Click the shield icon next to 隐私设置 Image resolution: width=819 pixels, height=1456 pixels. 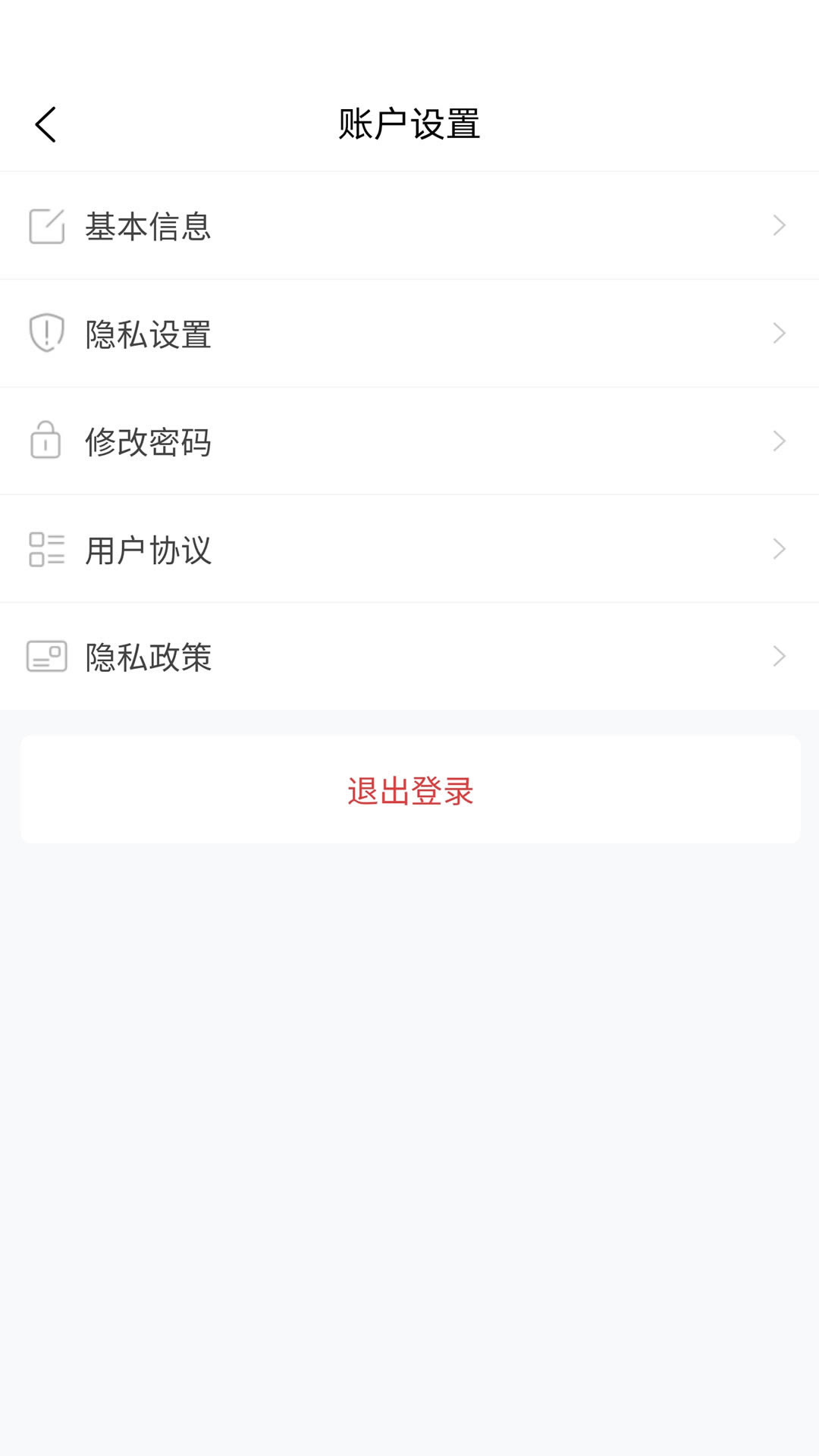pyautogui.click(x=45, y=333)
